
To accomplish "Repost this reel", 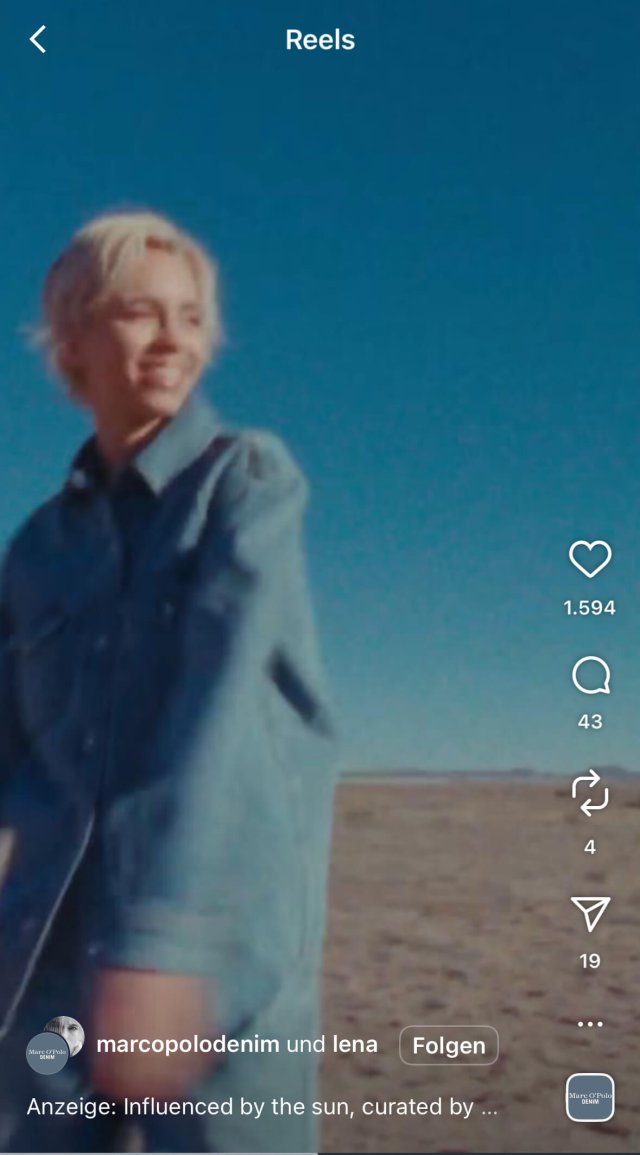I will [590, 795].
